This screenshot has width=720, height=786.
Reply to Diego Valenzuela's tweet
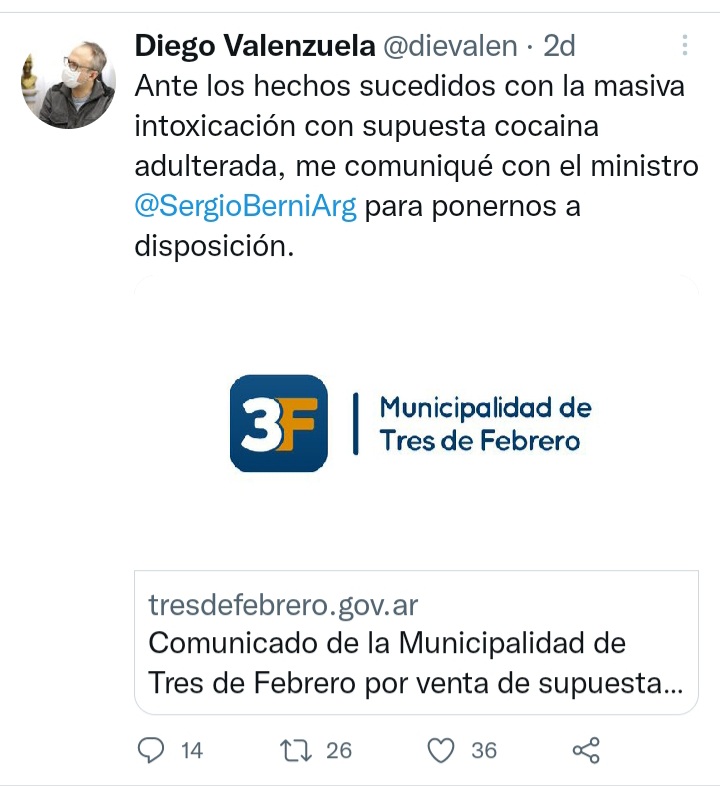click(x=152, y=750)
